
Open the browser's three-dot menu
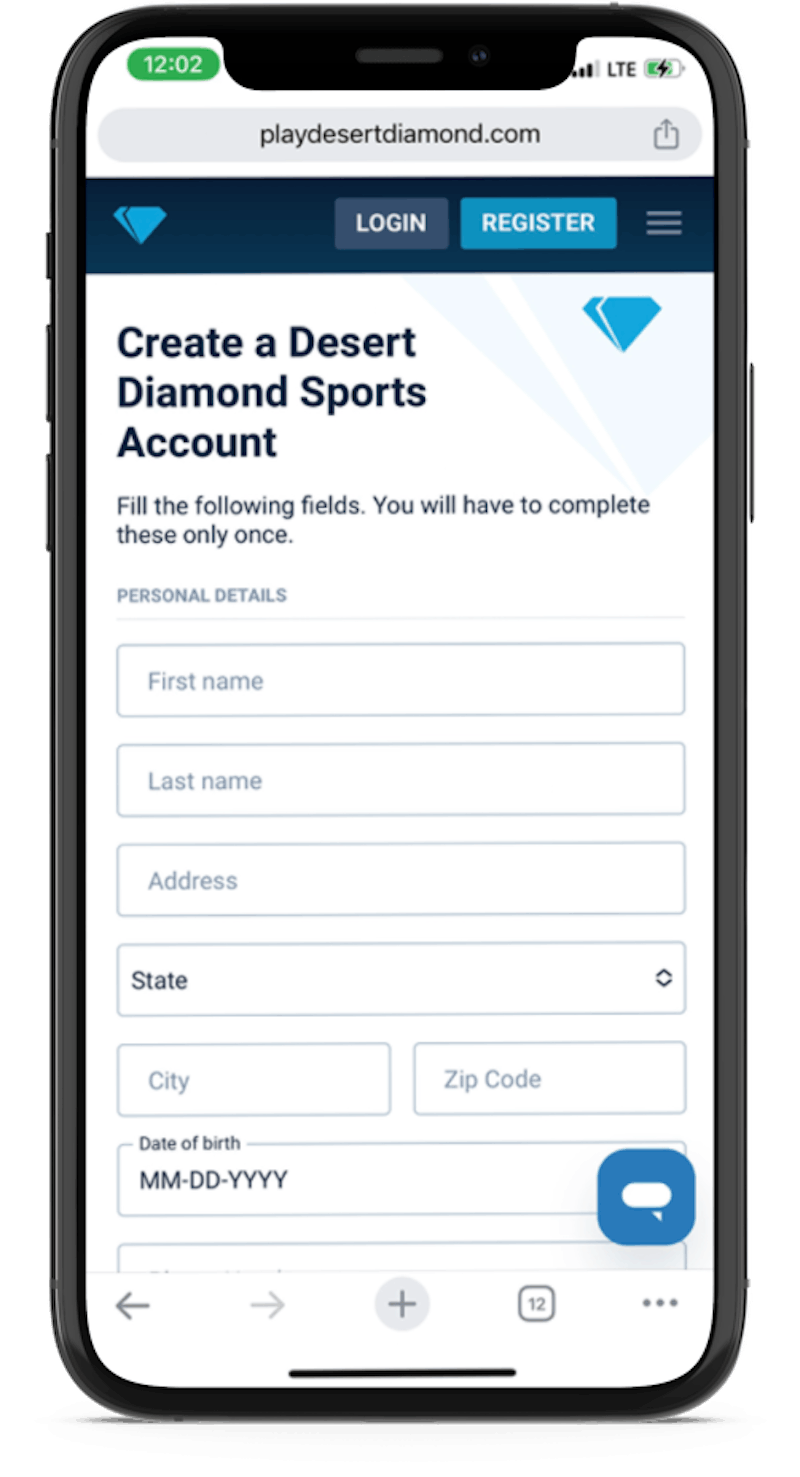[660, 1303]
